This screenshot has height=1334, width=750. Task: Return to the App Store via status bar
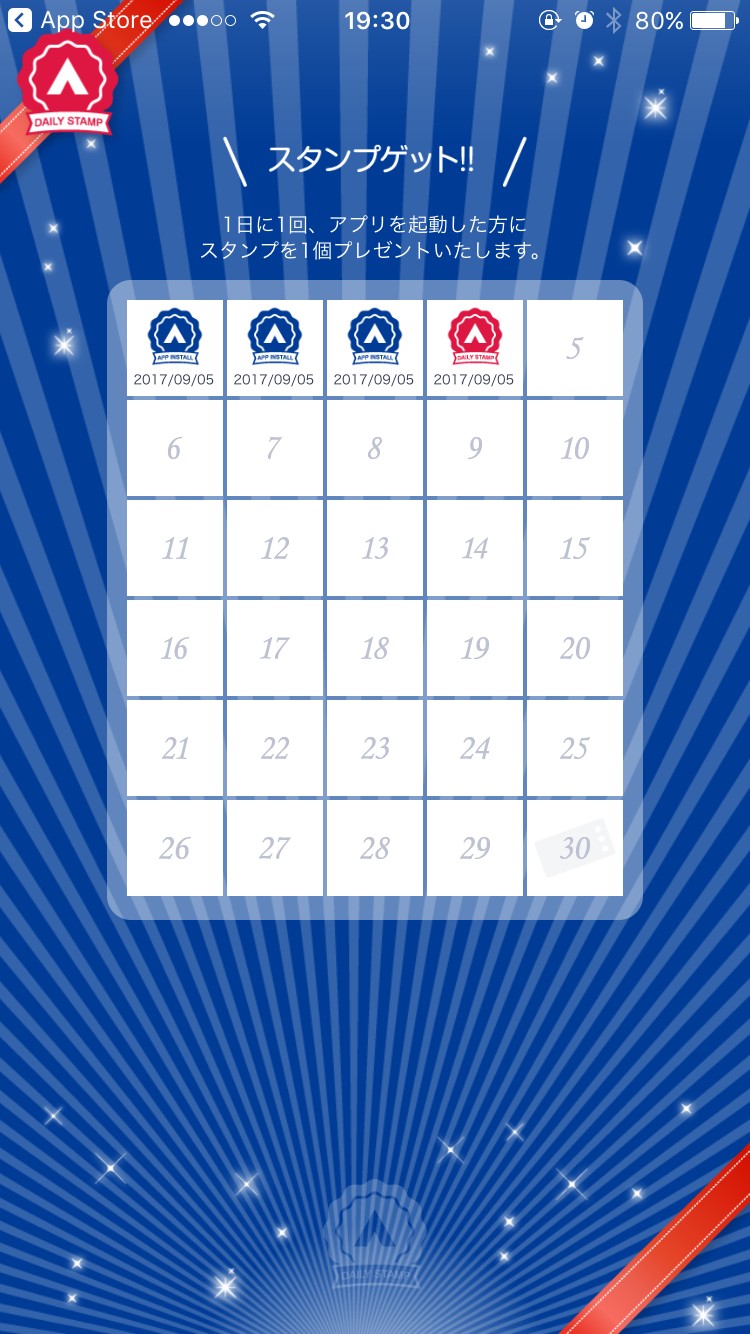pos(80,20)
